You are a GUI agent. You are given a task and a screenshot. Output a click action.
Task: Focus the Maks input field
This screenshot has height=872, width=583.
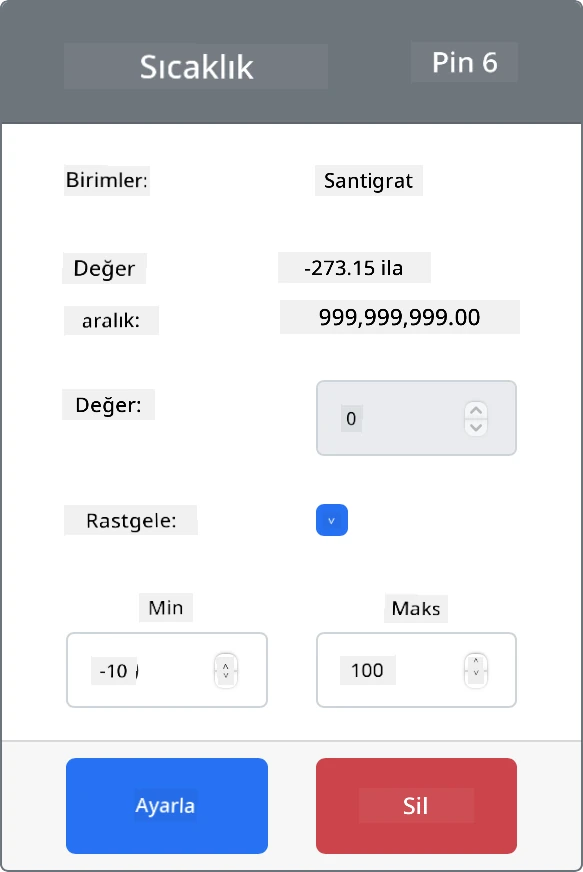(416, 670)
